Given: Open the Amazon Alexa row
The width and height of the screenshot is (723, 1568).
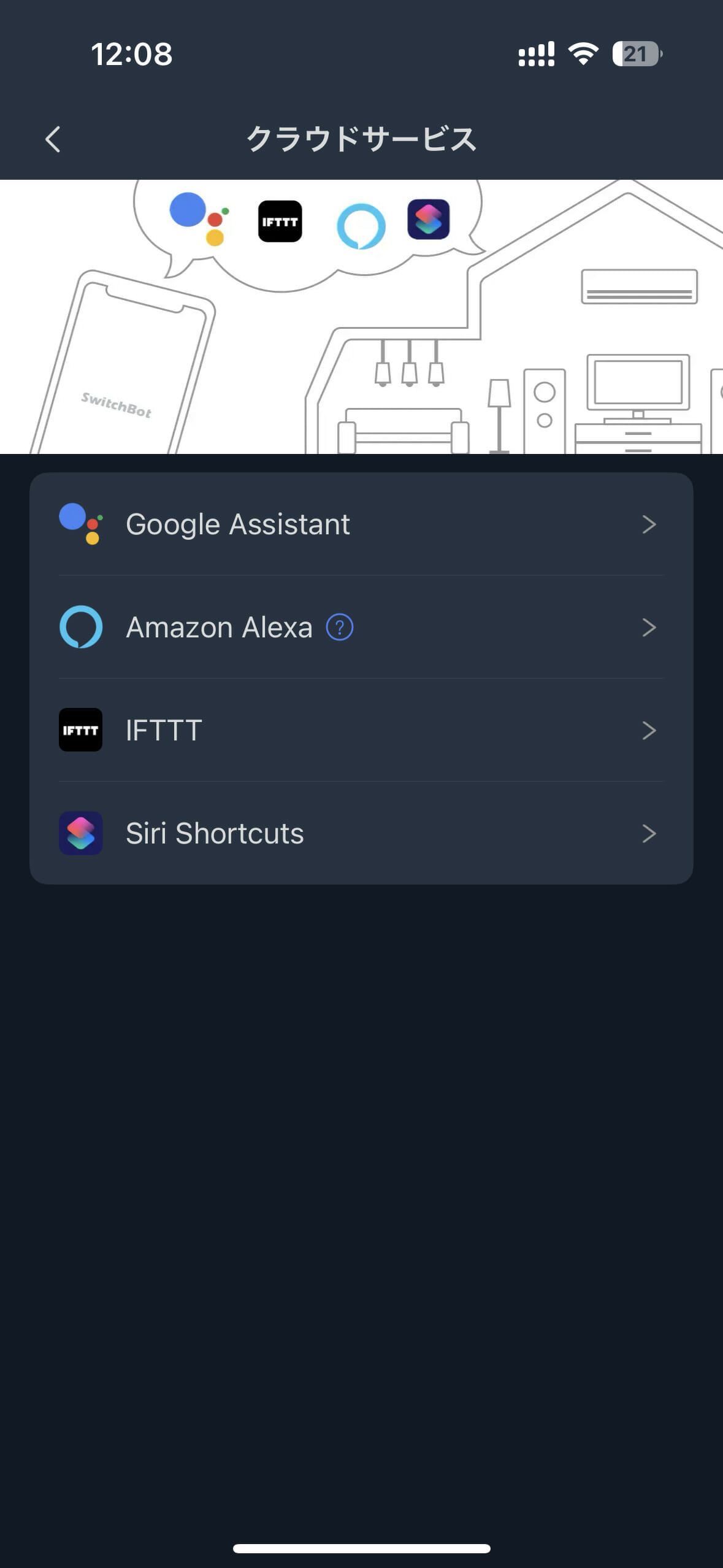Looking at the screenshot, I should (361, 627).
